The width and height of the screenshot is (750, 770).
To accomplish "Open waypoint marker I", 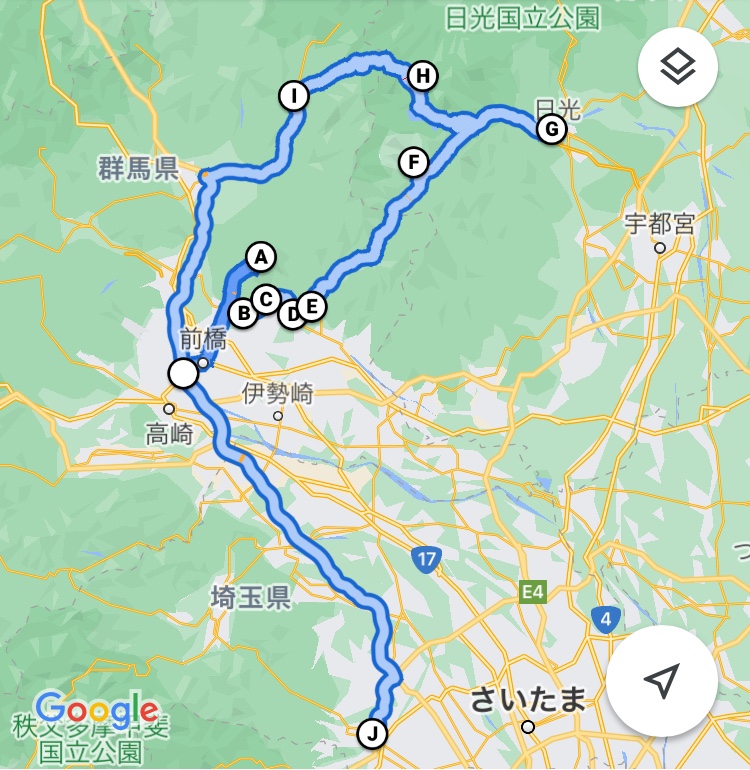I will (x=293, y=96).
